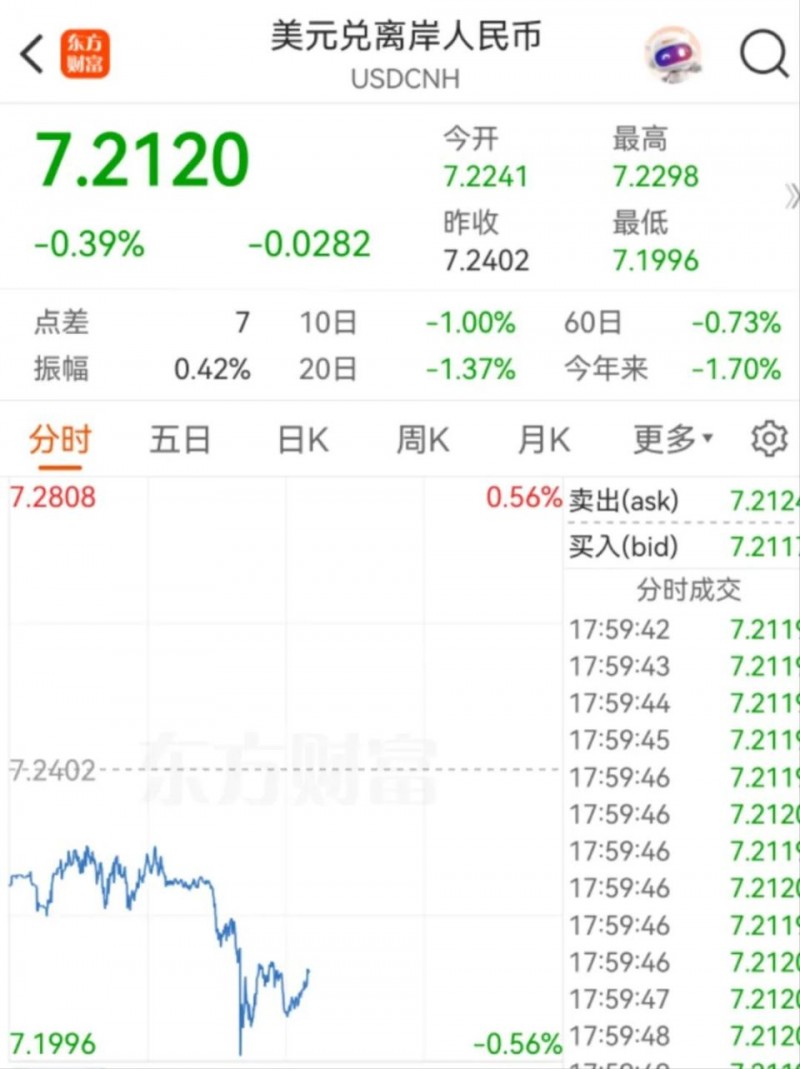This screenshot has height=1069, width=800.
Task: Open the 更多 dropdown menu
Action: click(670, 438)
